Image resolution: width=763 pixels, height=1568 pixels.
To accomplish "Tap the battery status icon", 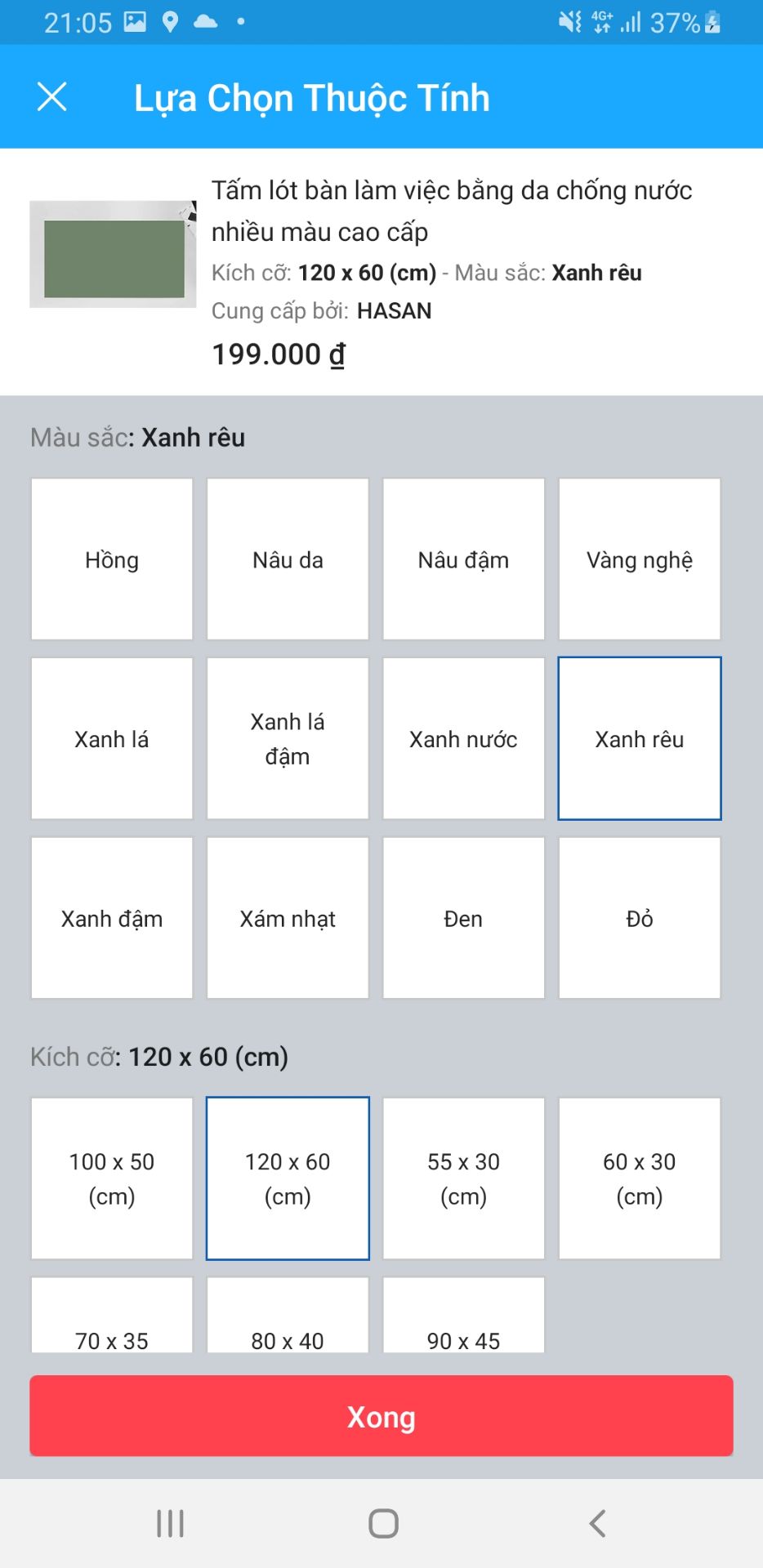I will pos(710,20).
